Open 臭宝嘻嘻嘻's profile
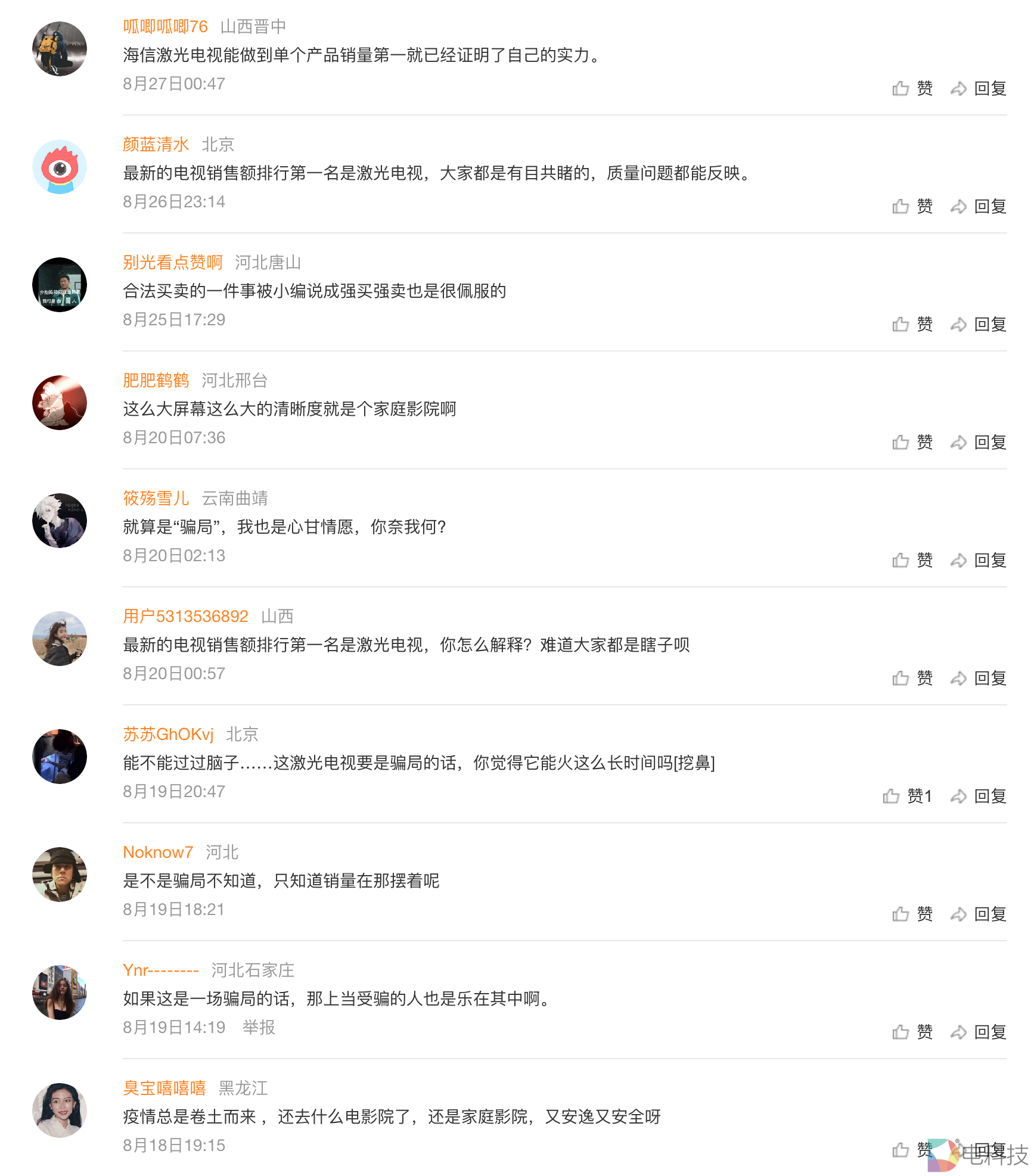The height and width of the screenshot is (1176, 1031). point(163,1088)
